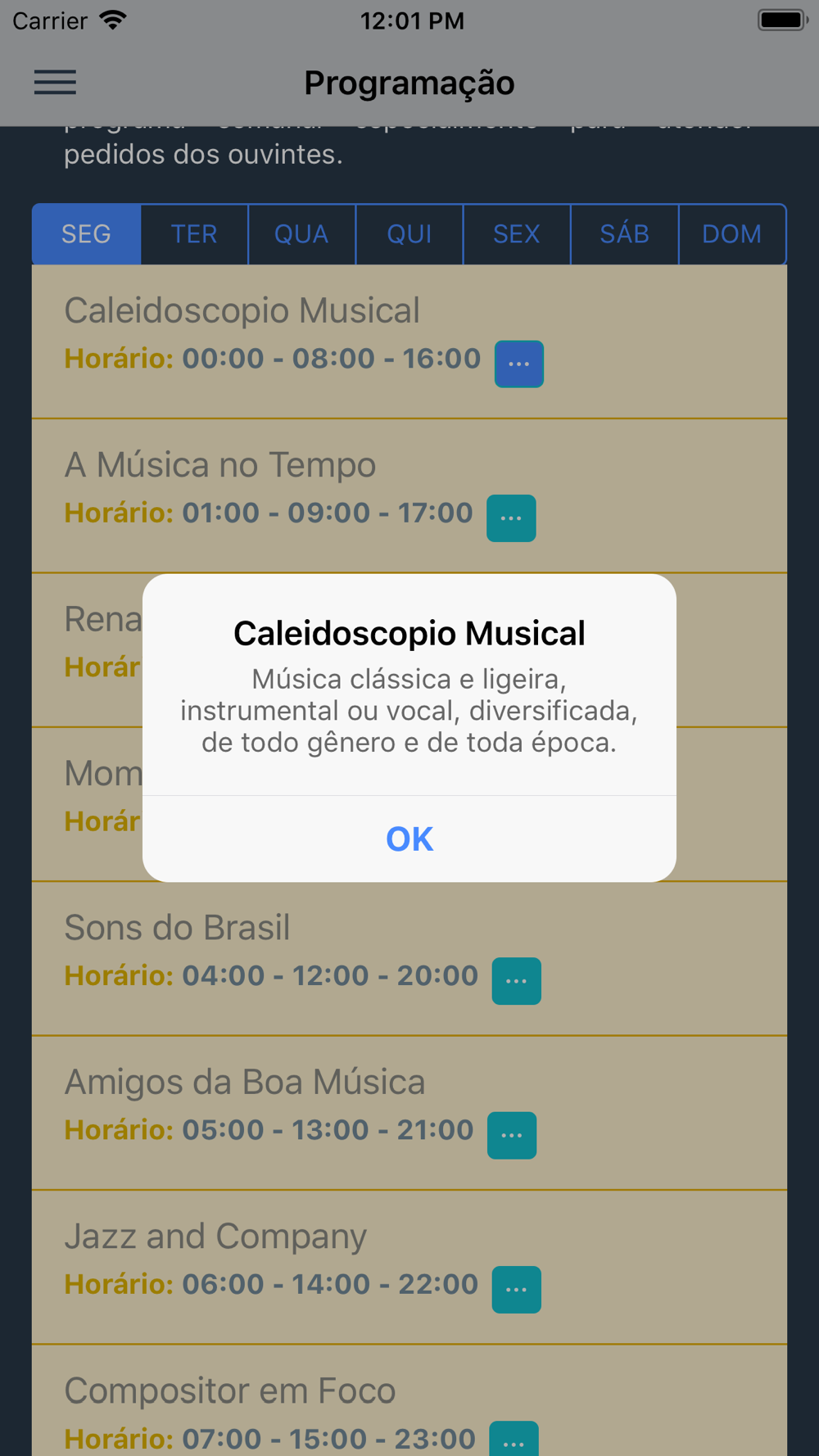Show details for Amigos da Boa Música
The image size is (819, 1456).
click(x=512, y=1135)
